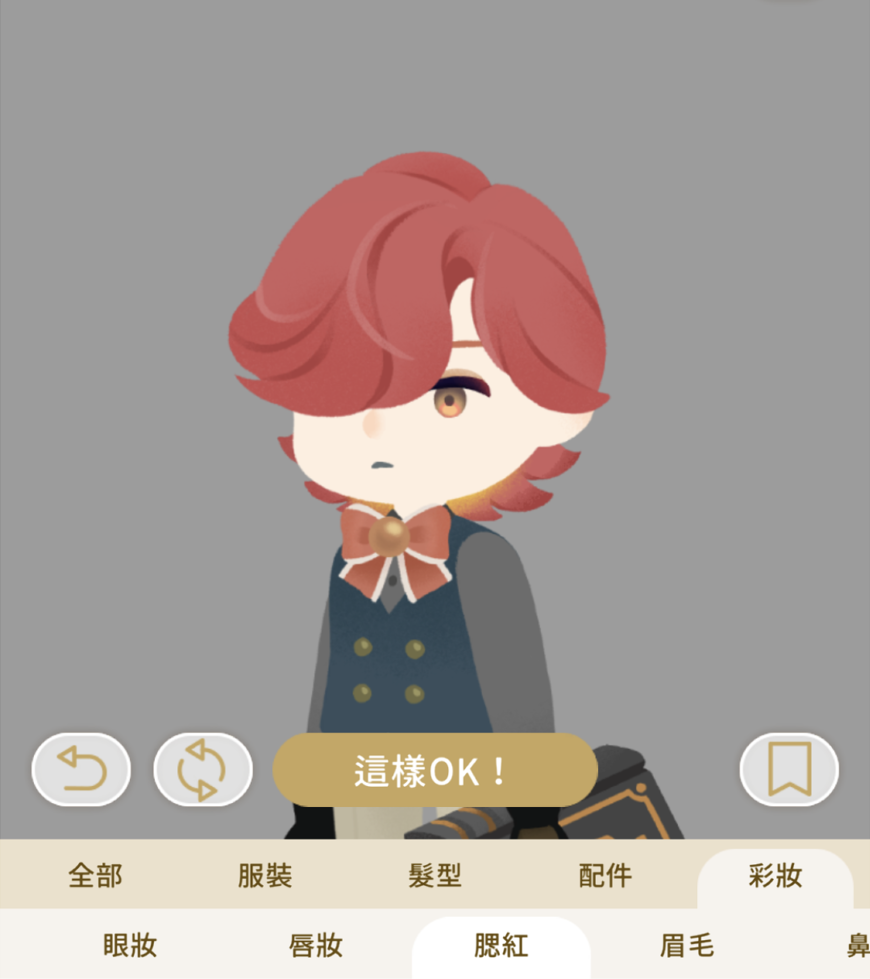
Task: Choose the 唇妝 subcategory
Action: (x=315, y=945)
